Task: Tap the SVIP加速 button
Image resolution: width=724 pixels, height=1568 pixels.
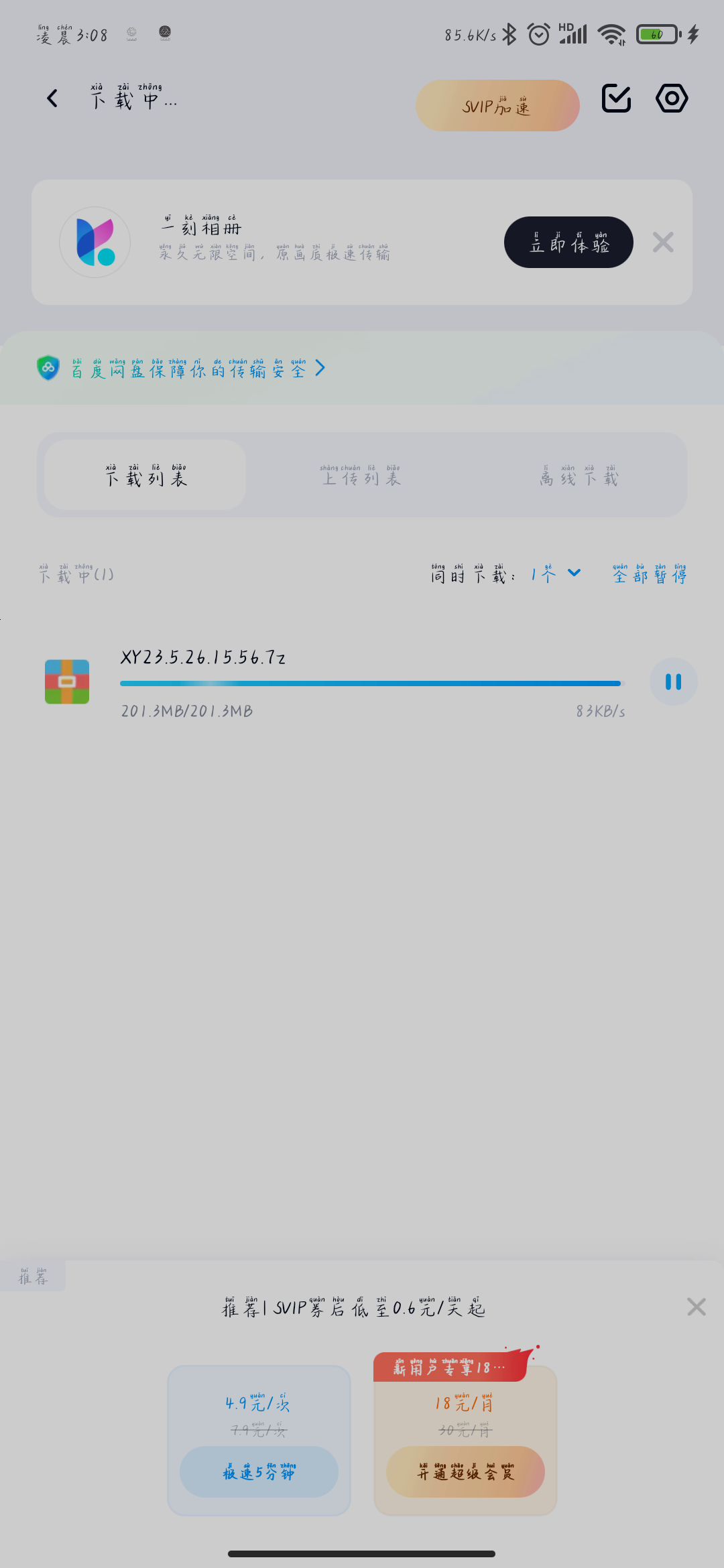Action: pyautogui.click(x=497, y=106)
